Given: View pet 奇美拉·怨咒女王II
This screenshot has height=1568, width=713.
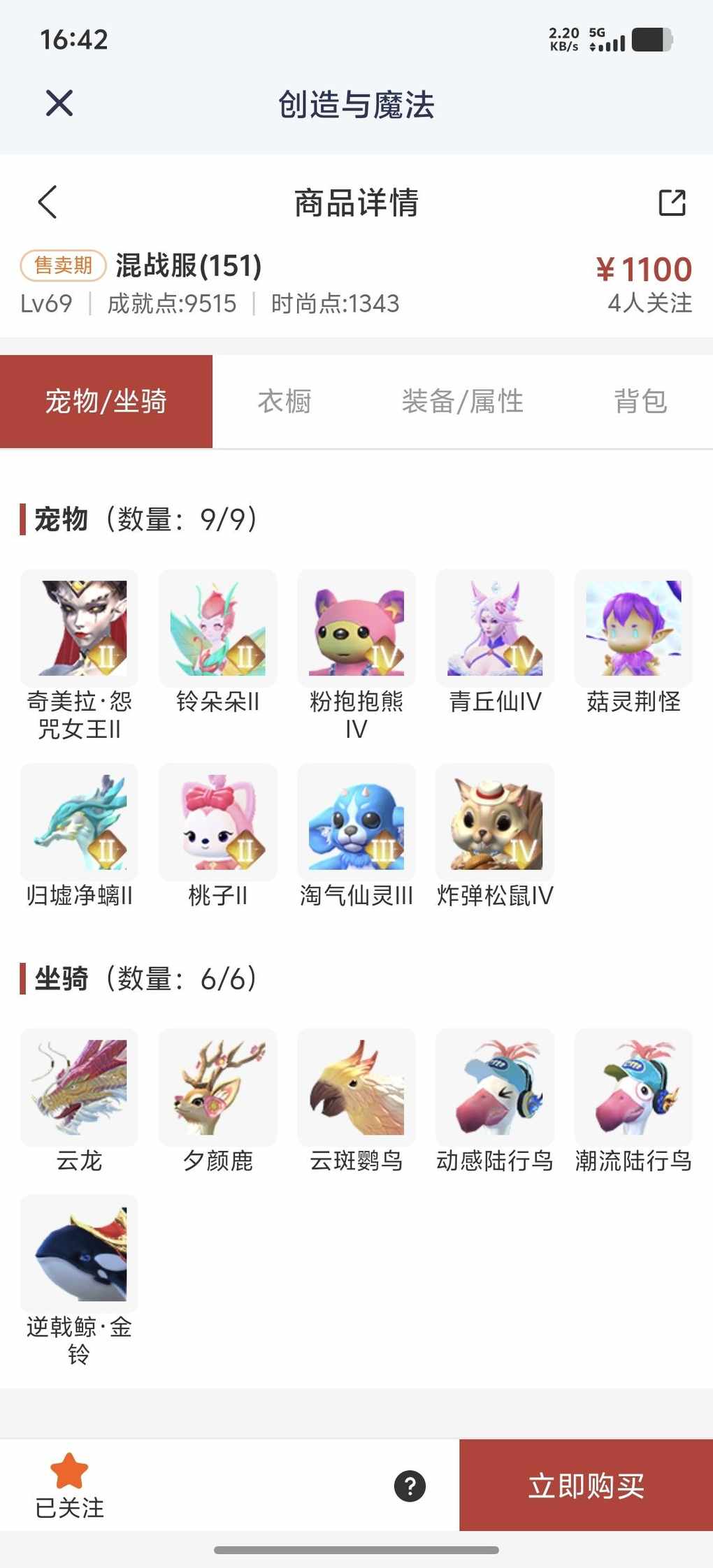Looking at the screenshot, I should [x=79, y=628].
